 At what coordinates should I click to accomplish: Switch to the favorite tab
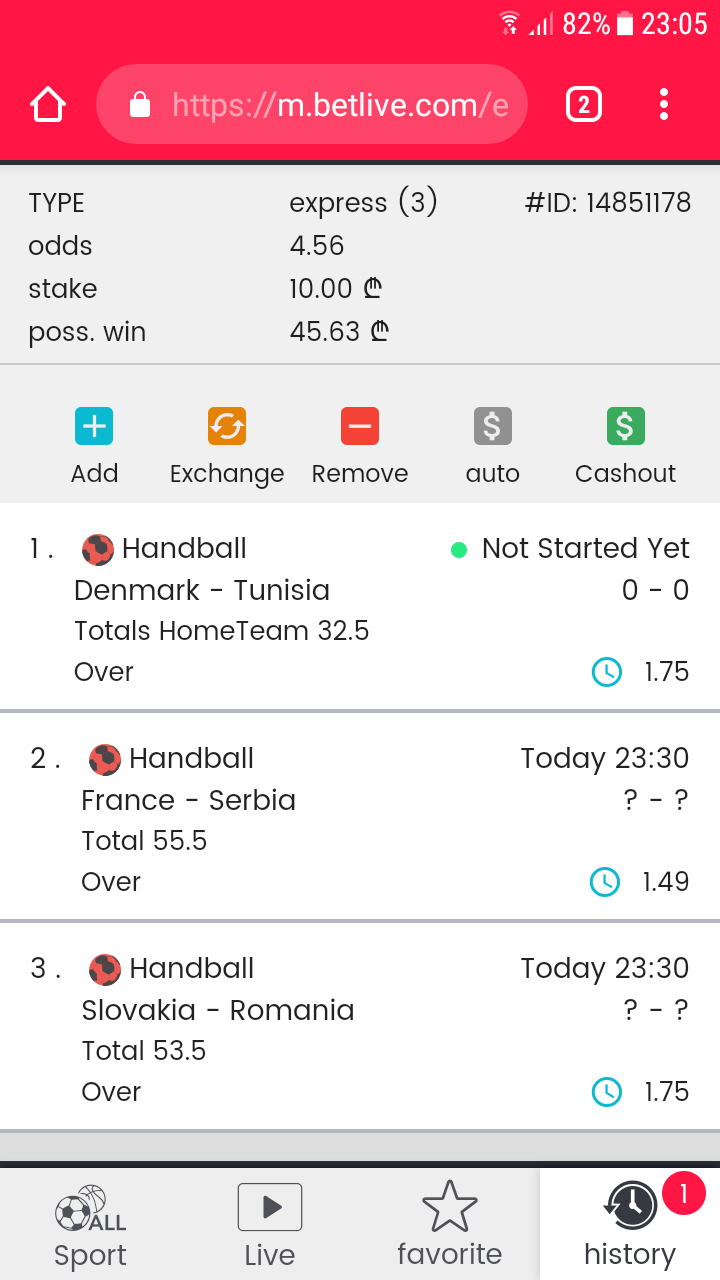(450, 1226)
